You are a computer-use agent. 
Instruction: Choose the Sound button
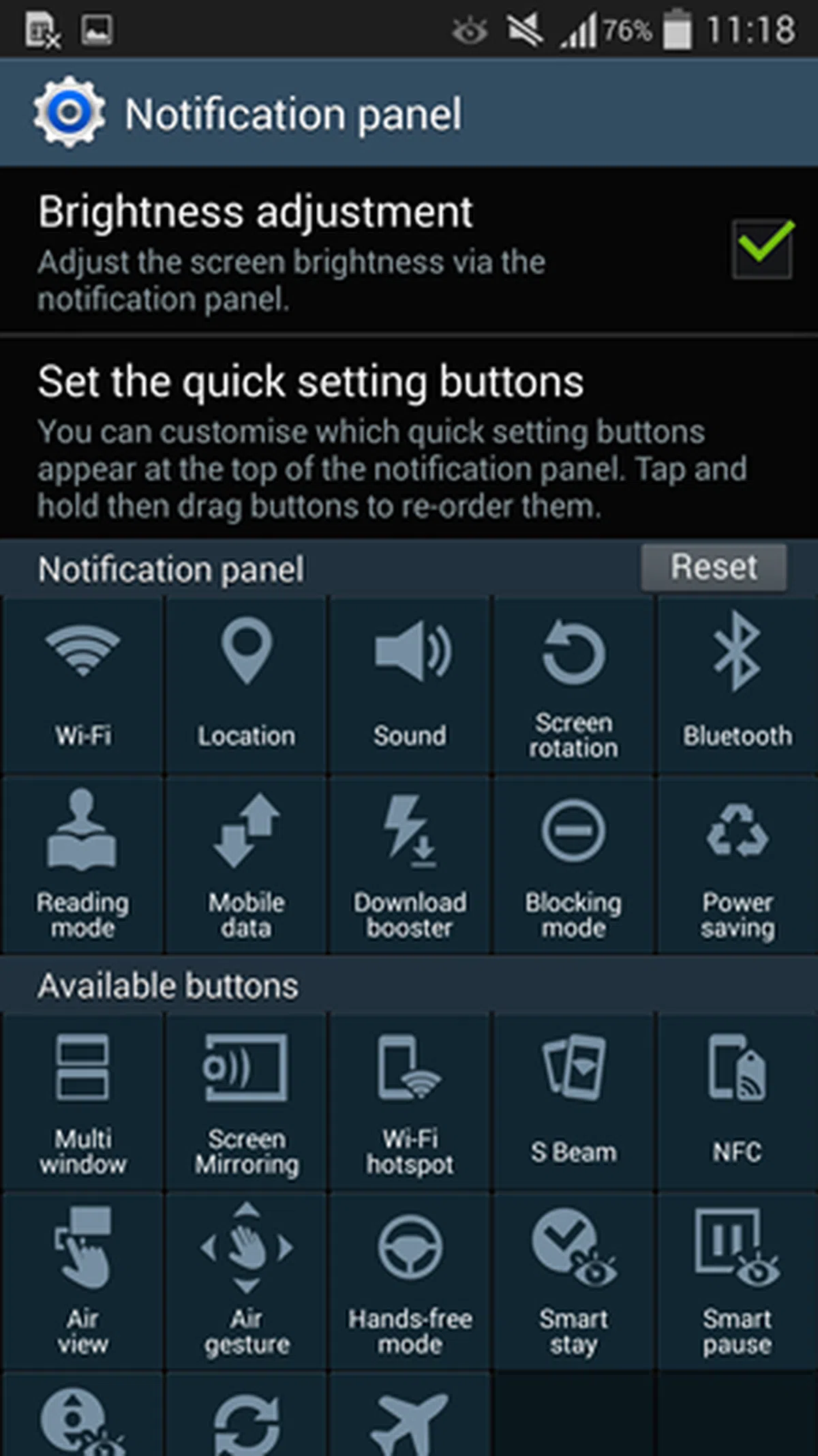coord(410,685)
